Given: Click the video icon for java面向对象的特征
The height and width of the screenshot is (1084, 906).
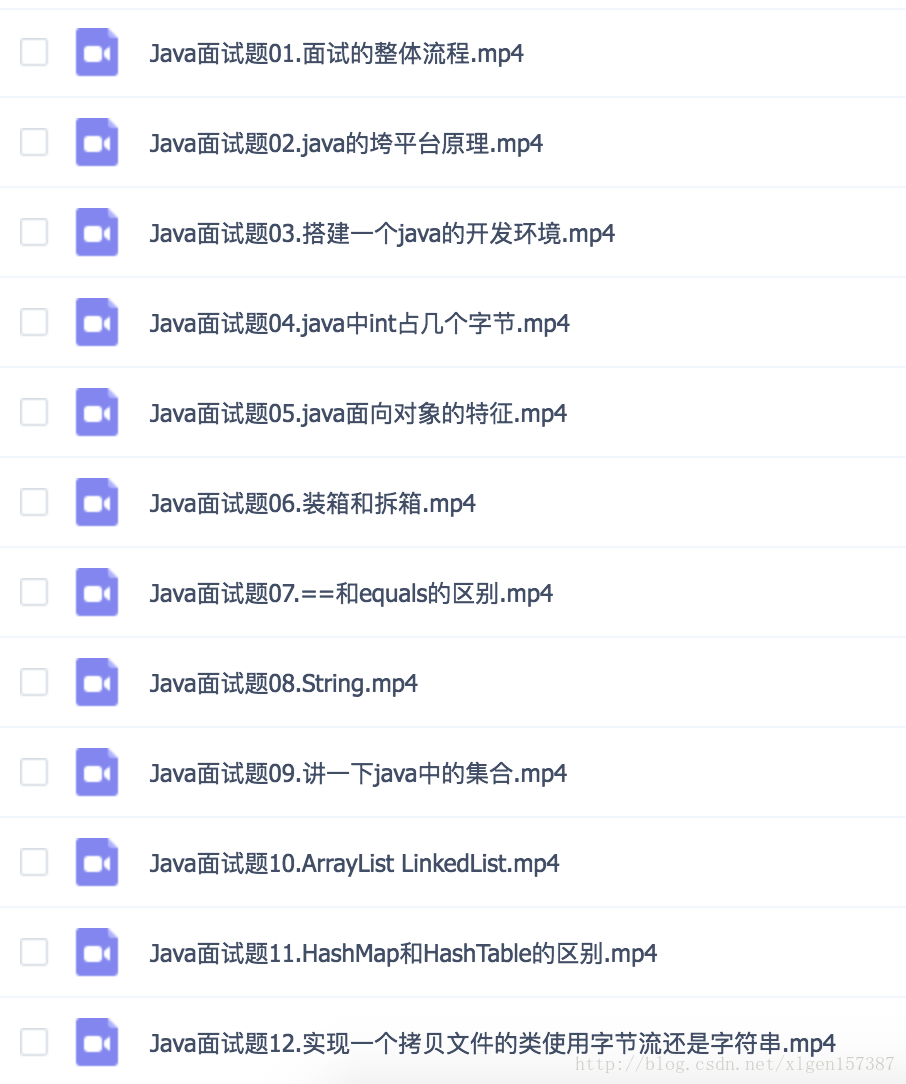Looking at the screenshot, I should click(96, 412).
